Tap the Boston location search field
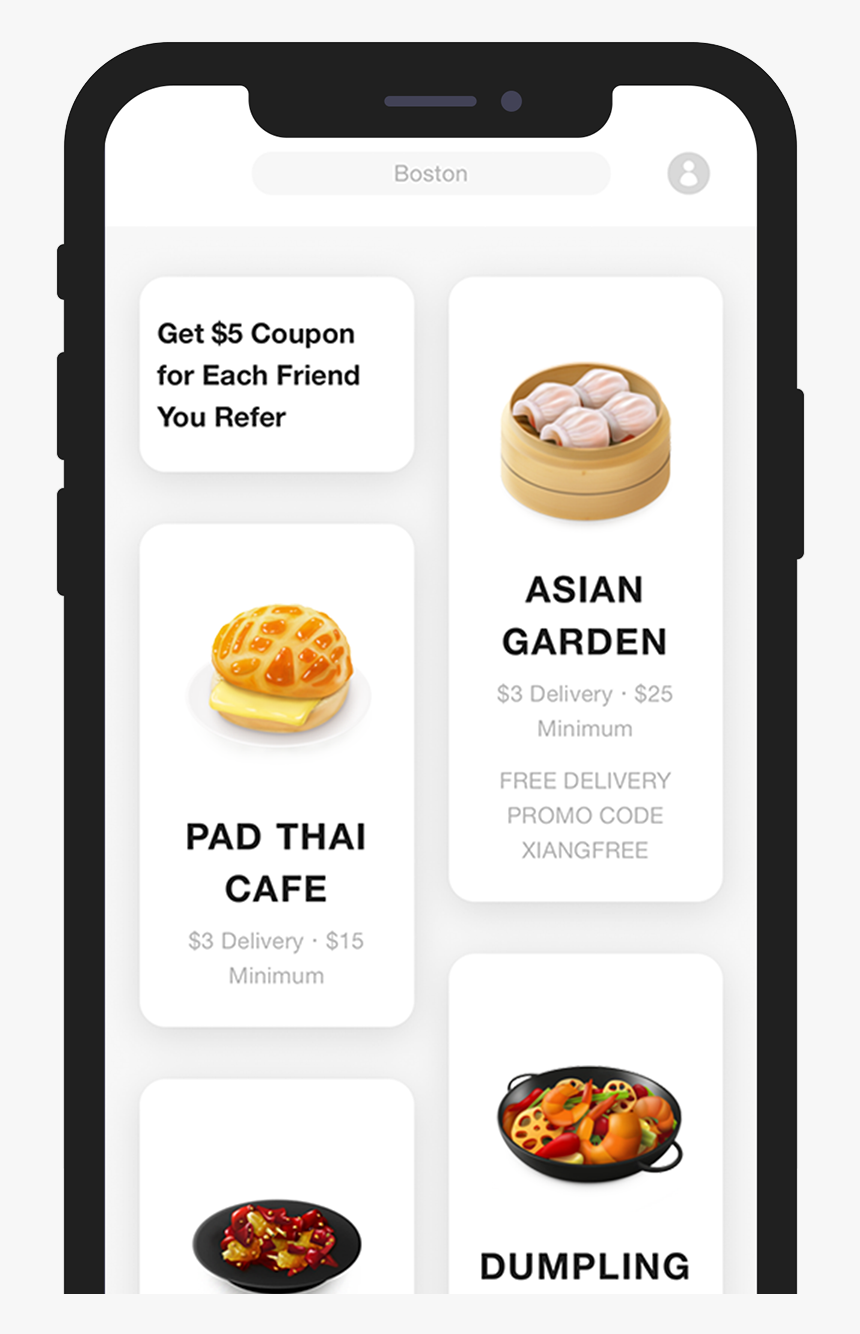 pos(430,174)
